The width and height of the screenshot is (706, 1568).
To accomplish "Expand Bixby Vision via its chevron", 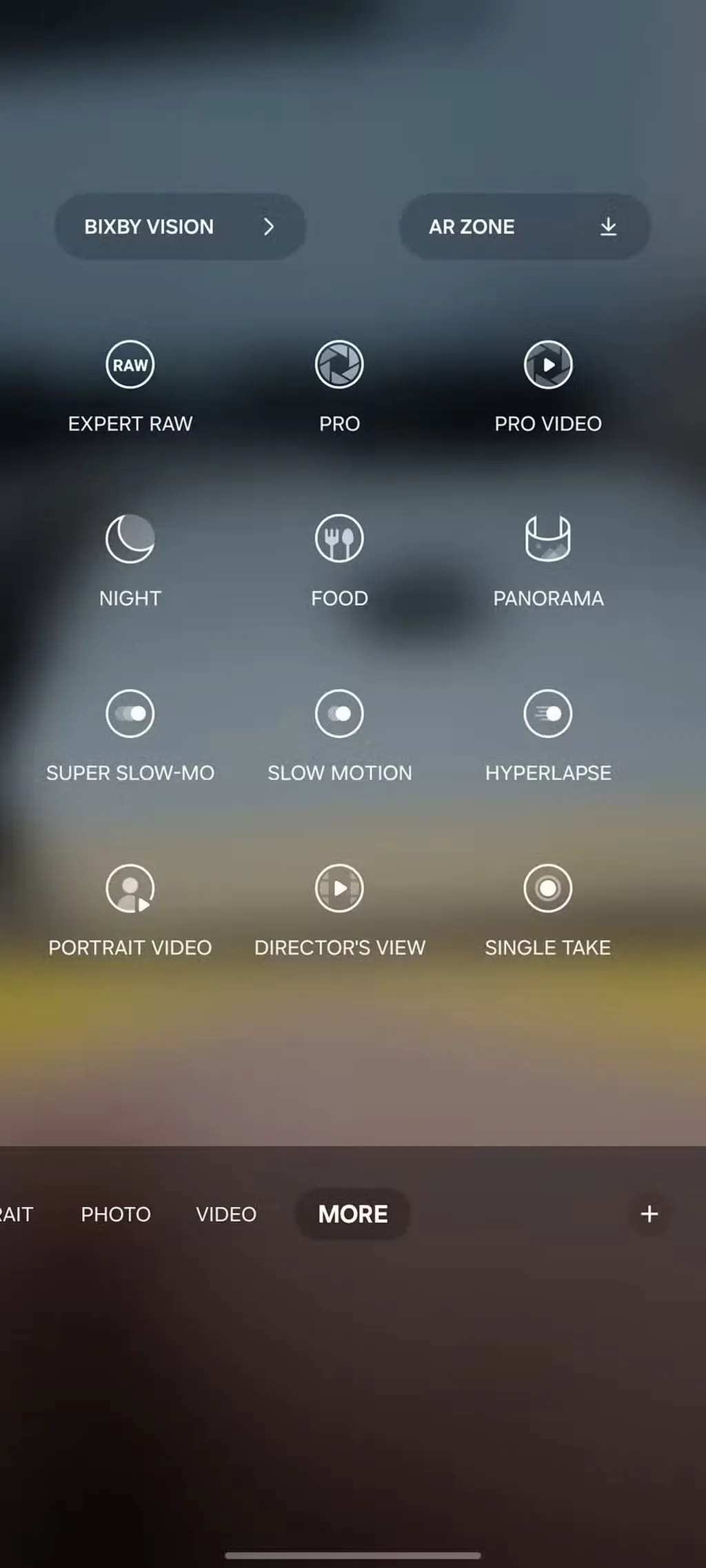I will coord(270,227).
